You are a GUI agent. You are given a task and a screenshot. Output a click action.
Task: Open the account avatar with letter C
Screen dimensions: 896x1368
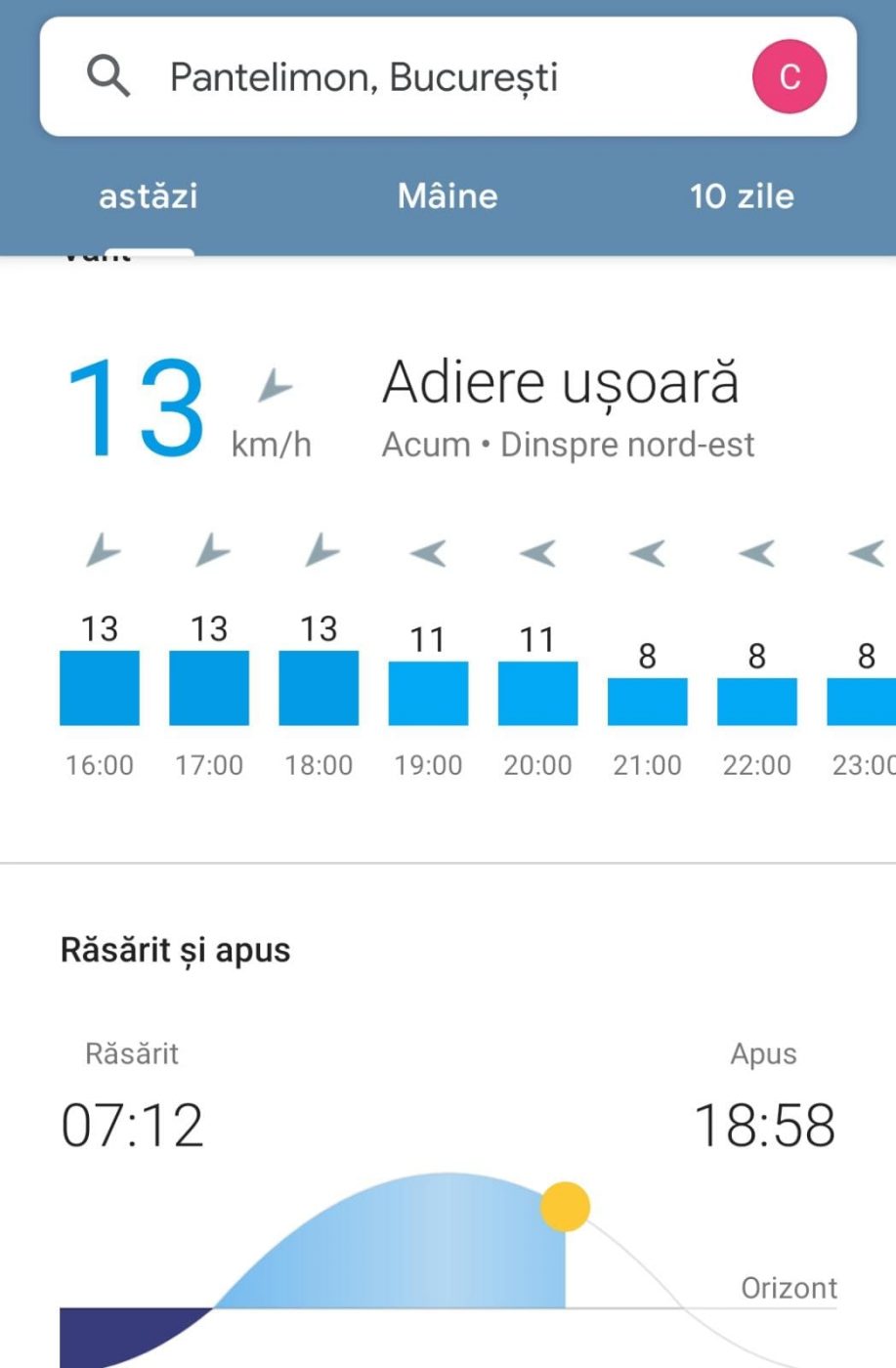pos(789,77)
